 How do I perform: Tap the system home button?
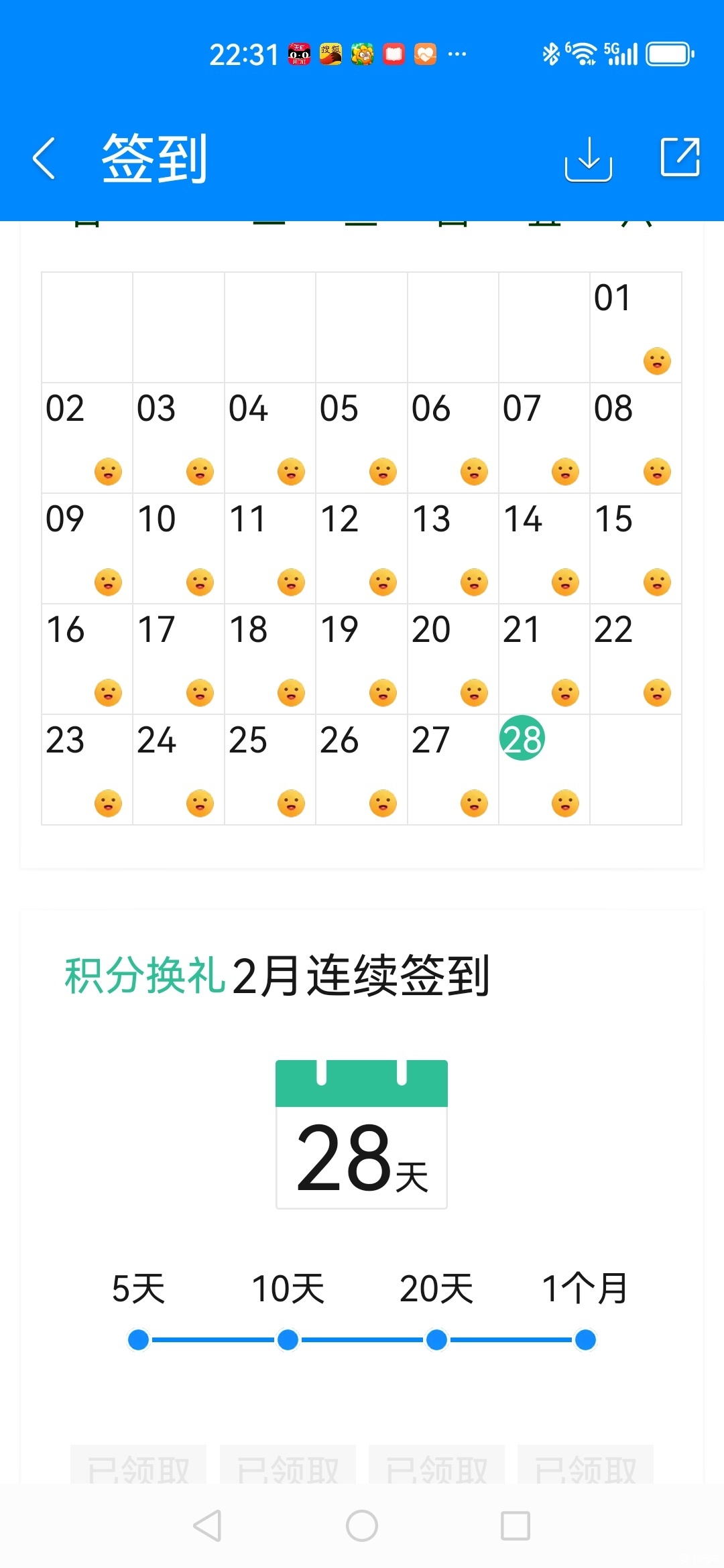tap(362, 1526)
